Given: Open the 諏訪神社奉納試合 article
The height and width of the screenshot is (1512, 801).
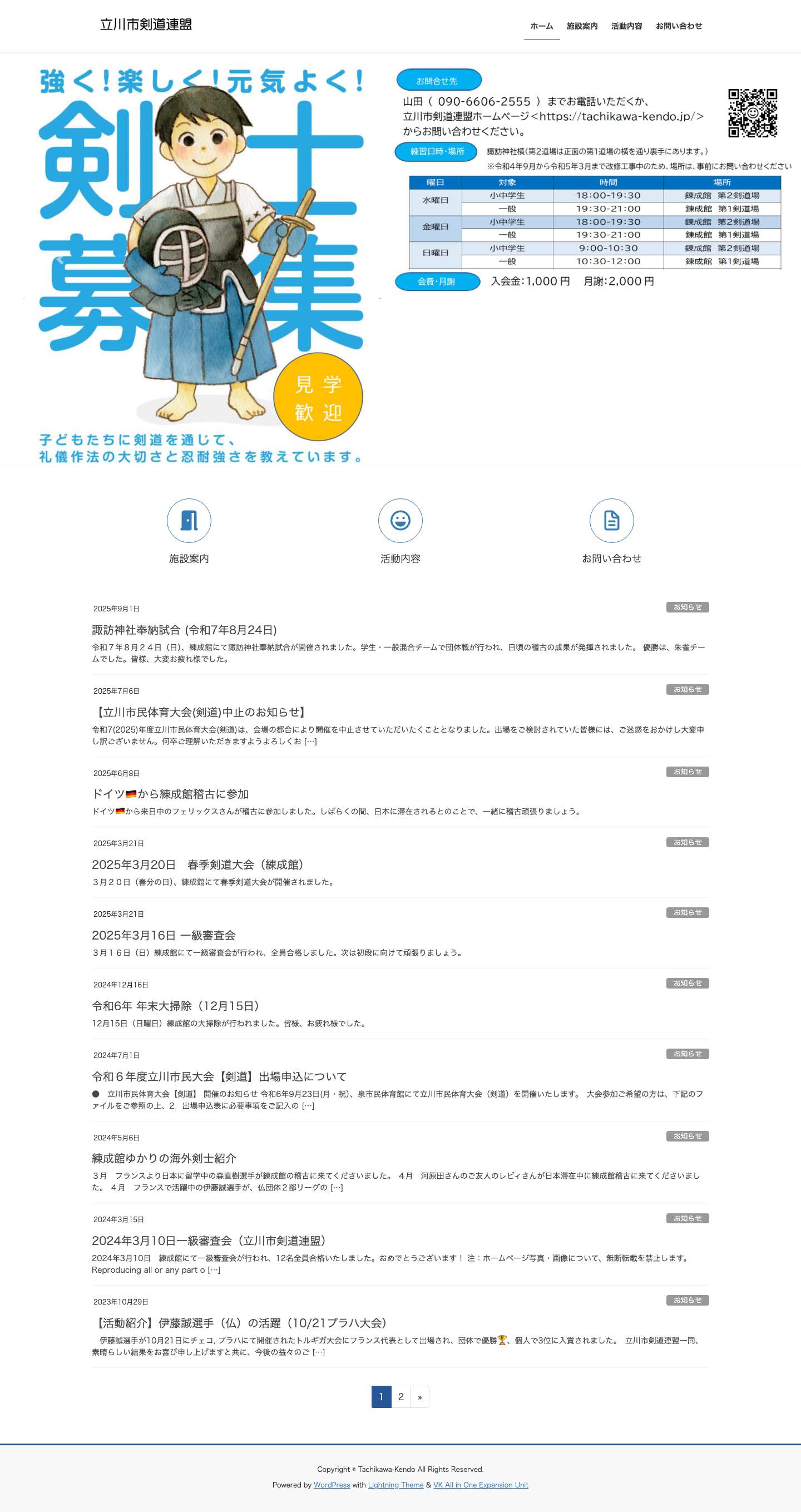Looking at the screenshot, I should point(185,629).
